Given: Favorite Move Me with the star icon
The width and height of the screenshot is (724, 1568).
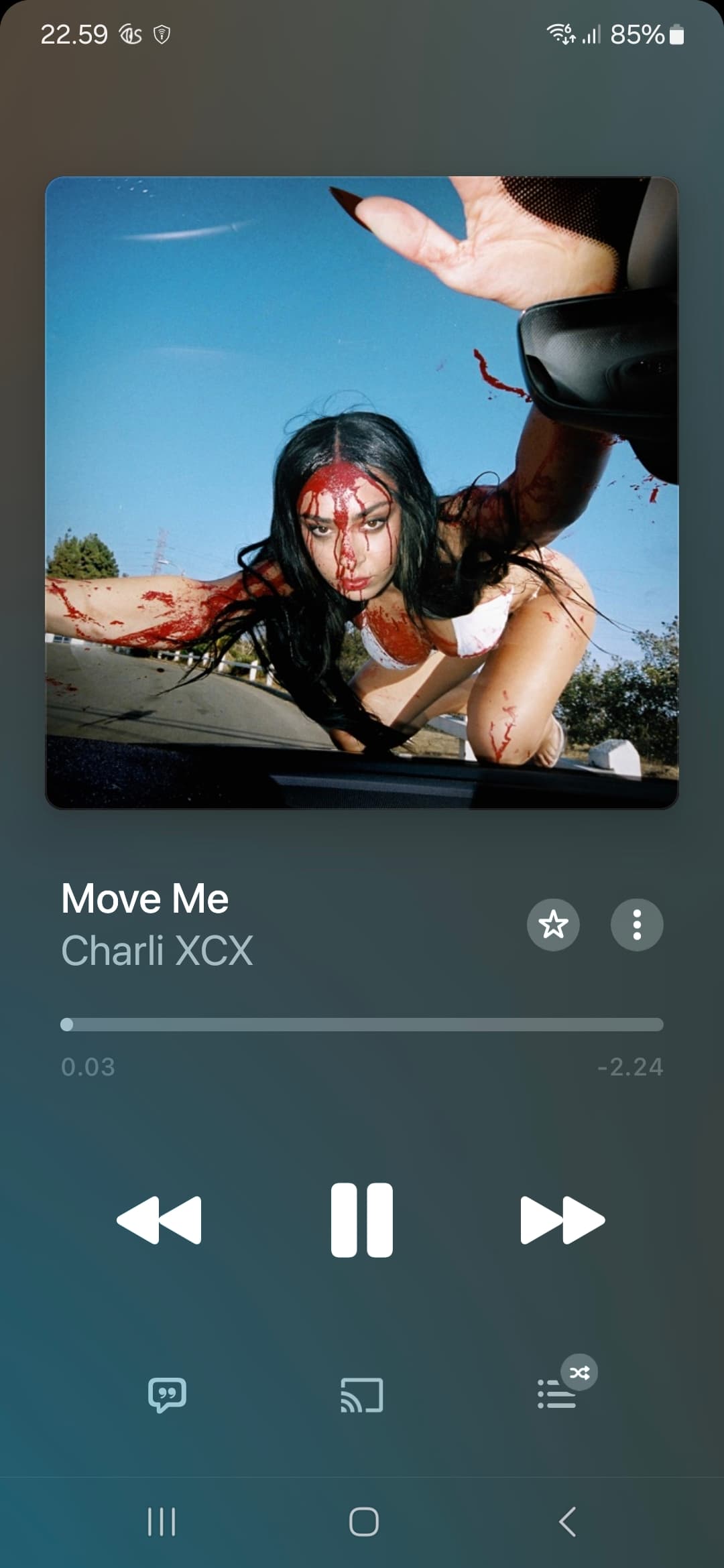Looking at the screenshot, I should pos(553,925).
